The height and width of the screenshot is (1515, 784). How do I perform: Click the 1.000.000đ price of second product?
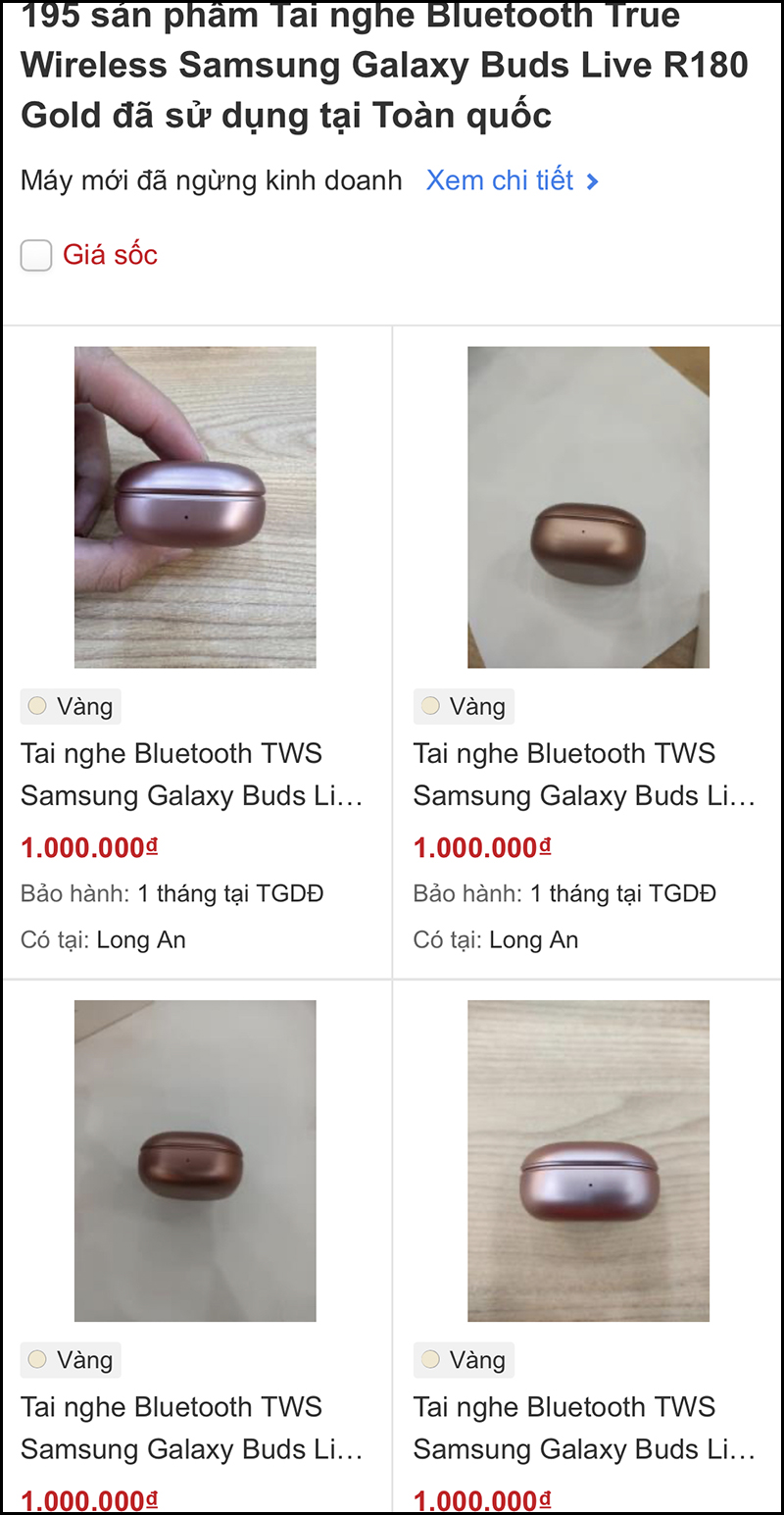(x=481, y=846)
